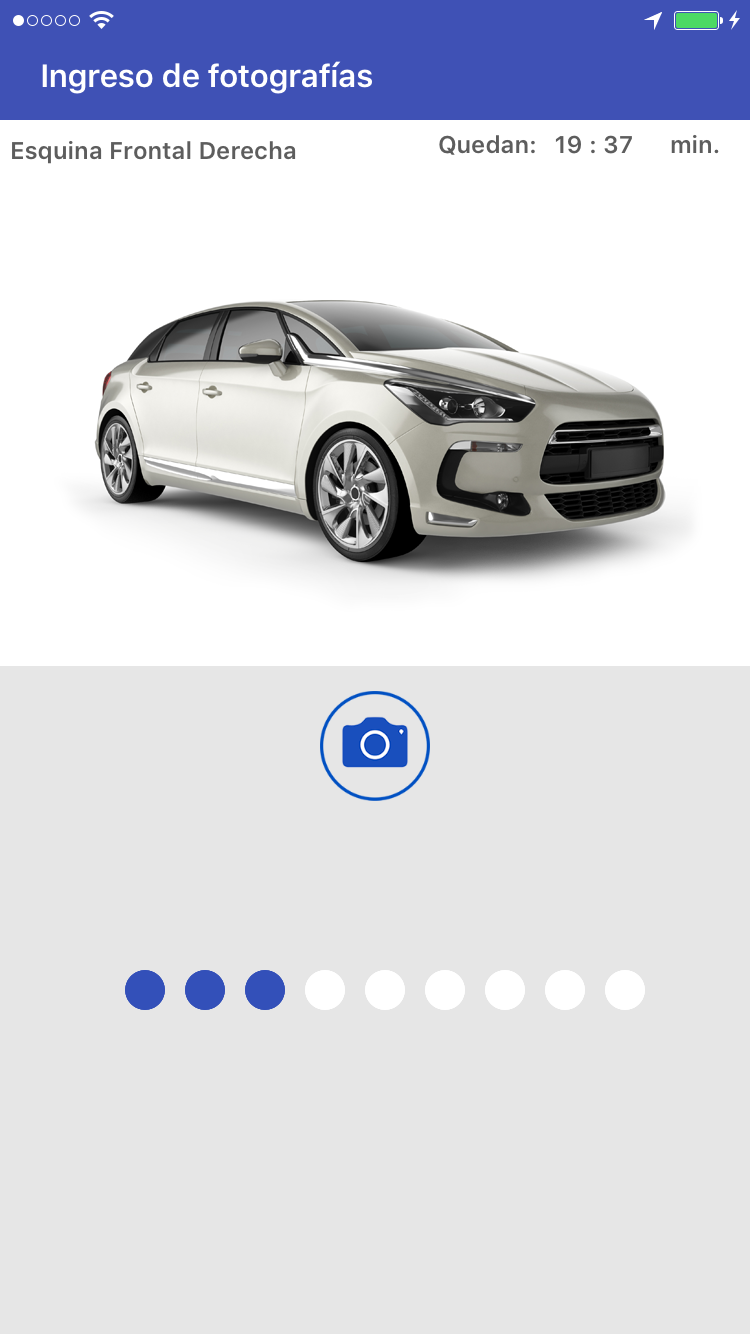Screen dimensions: 750x1334
Task: Tap the charging bolt icon
Action: 734,18
